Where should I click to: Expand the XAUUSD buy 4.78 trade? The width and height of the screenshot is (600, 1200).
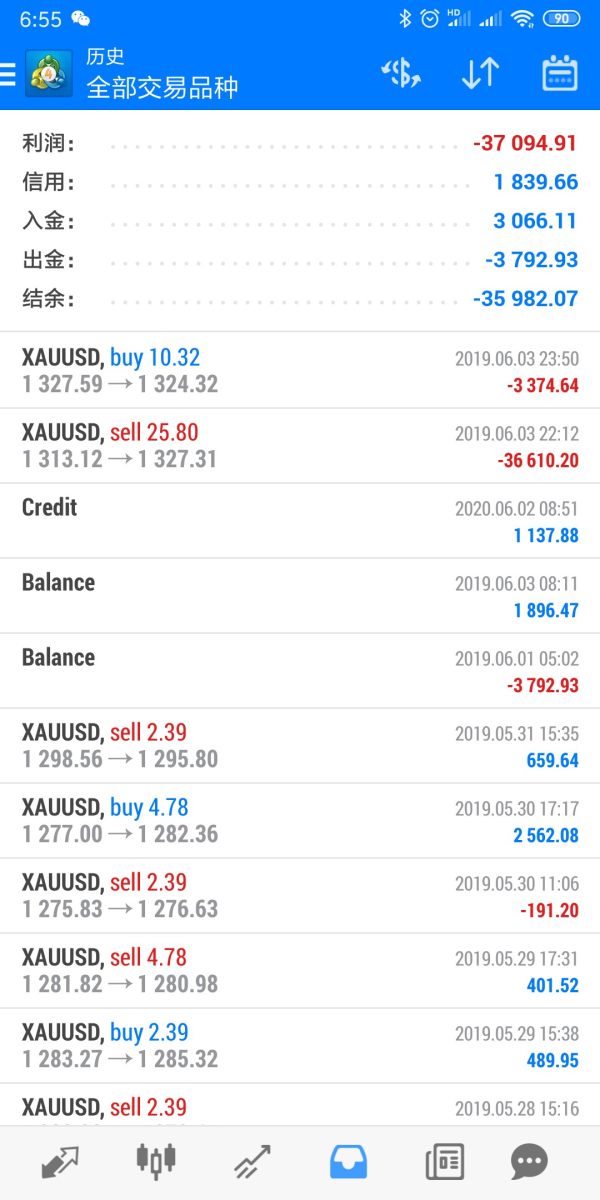pyautogui.click(x=300, y=821)
